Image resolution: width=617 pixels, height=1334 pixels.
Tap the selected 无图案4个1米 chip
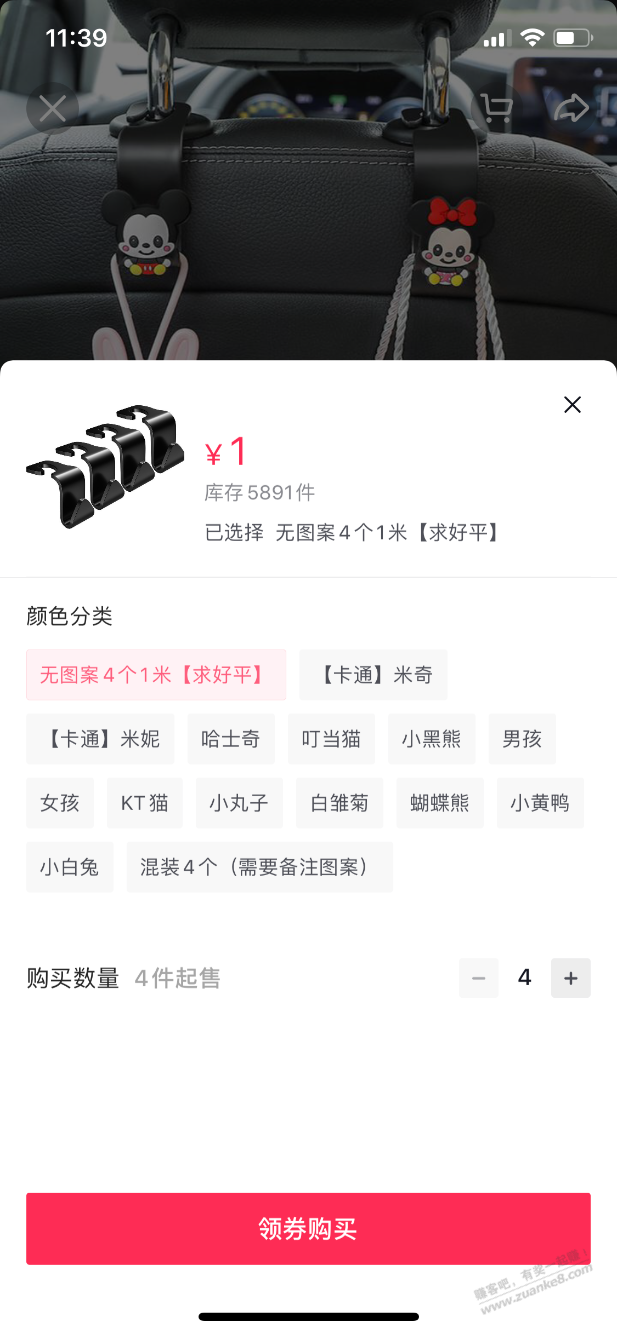tap(156, 675)
